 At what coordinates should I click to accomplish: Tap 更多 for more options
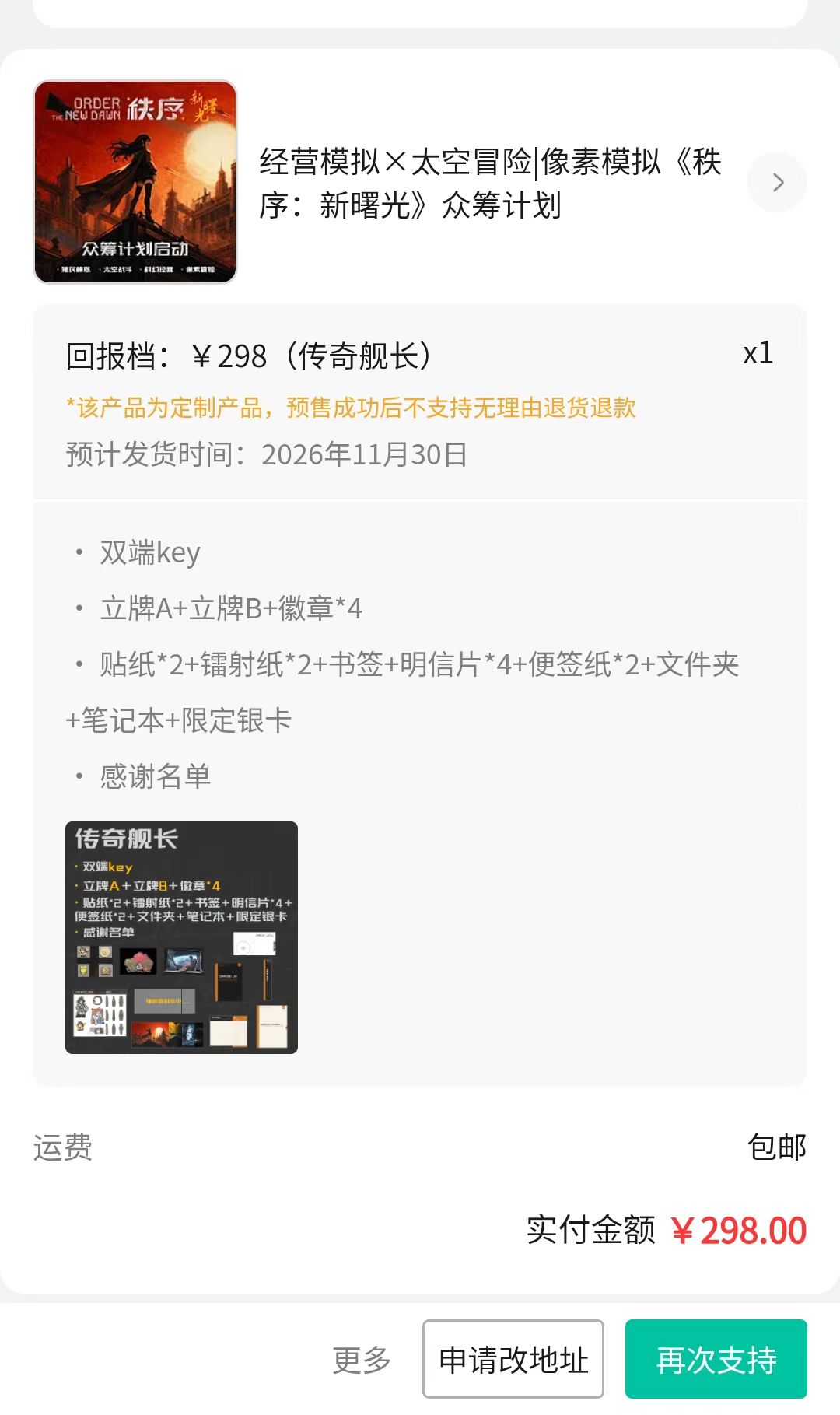pos(362,1360)
